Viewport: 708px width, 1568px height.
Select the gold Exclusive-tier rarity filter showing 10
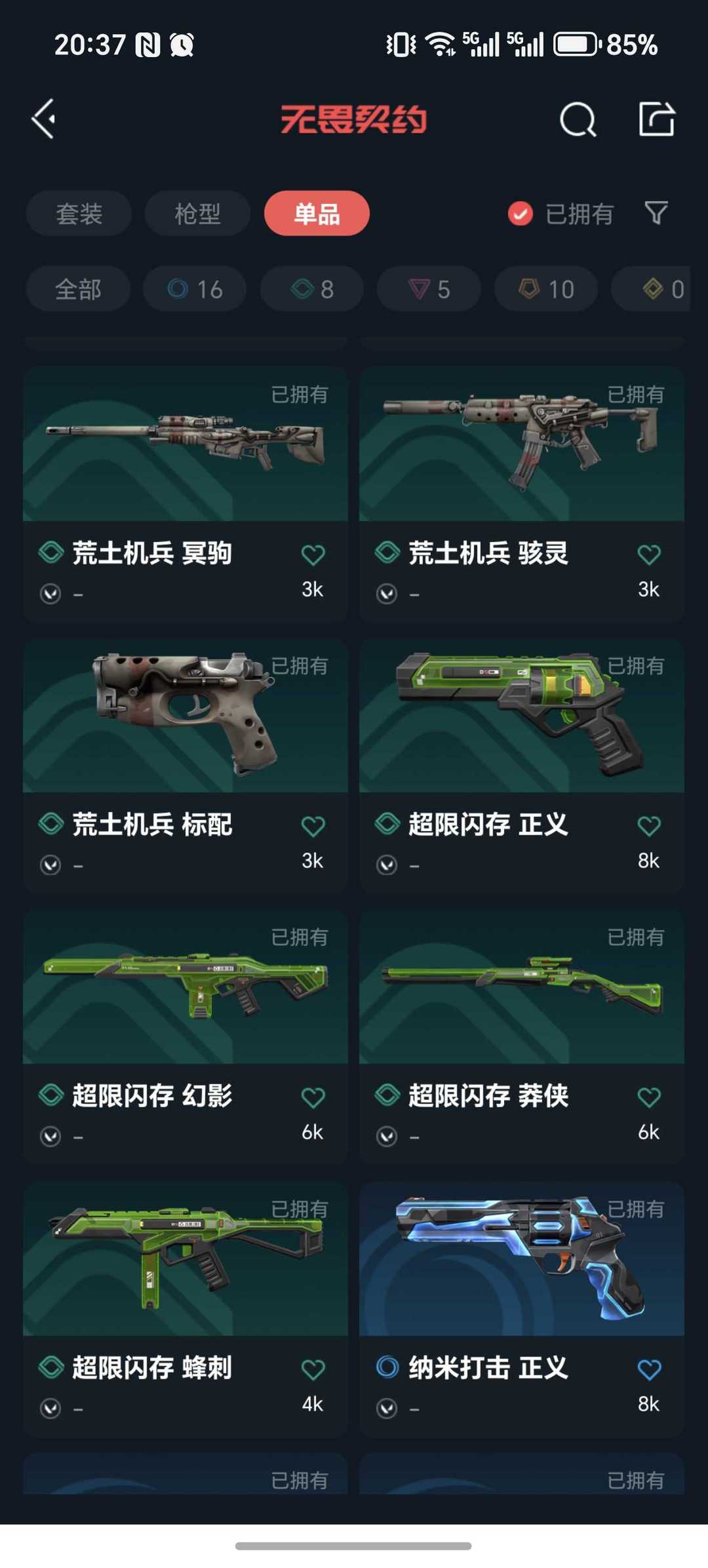click(544, 289)
